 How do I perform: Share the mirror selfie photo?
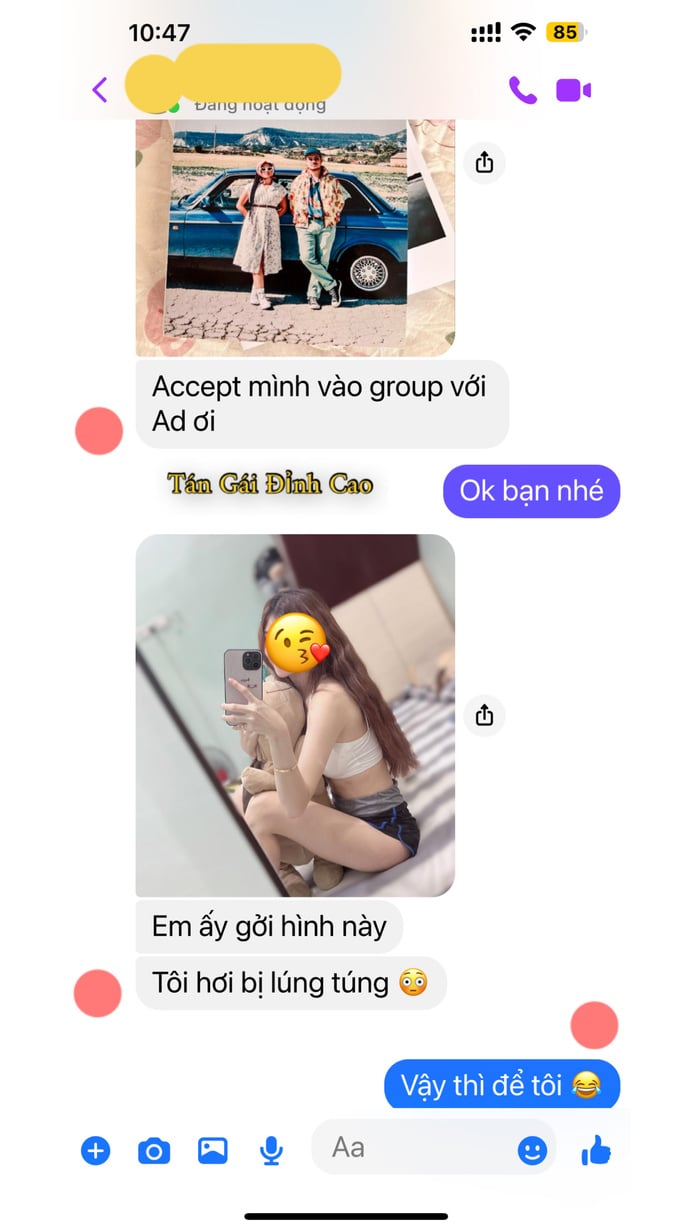(485, 715)
